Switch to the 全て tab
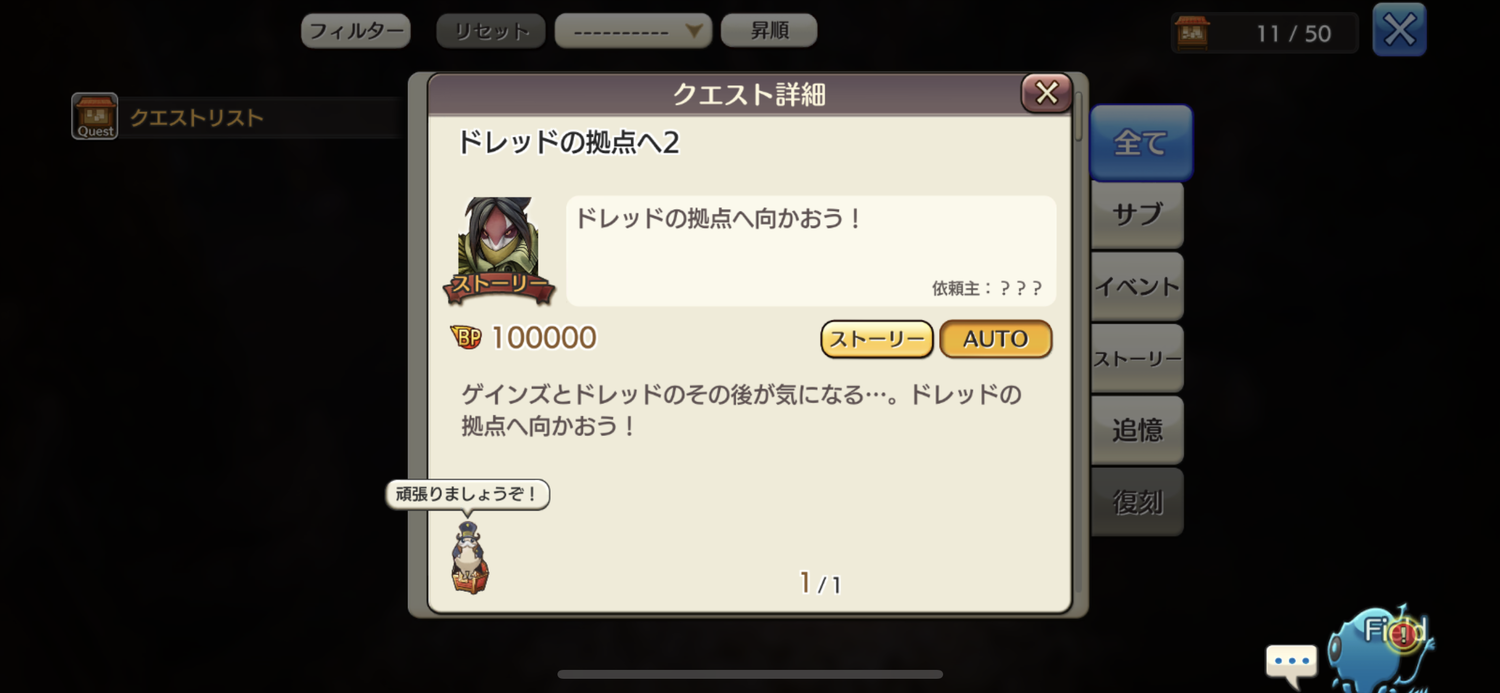Viewport: 1500px width, 693px height. tap(1140, 143)
